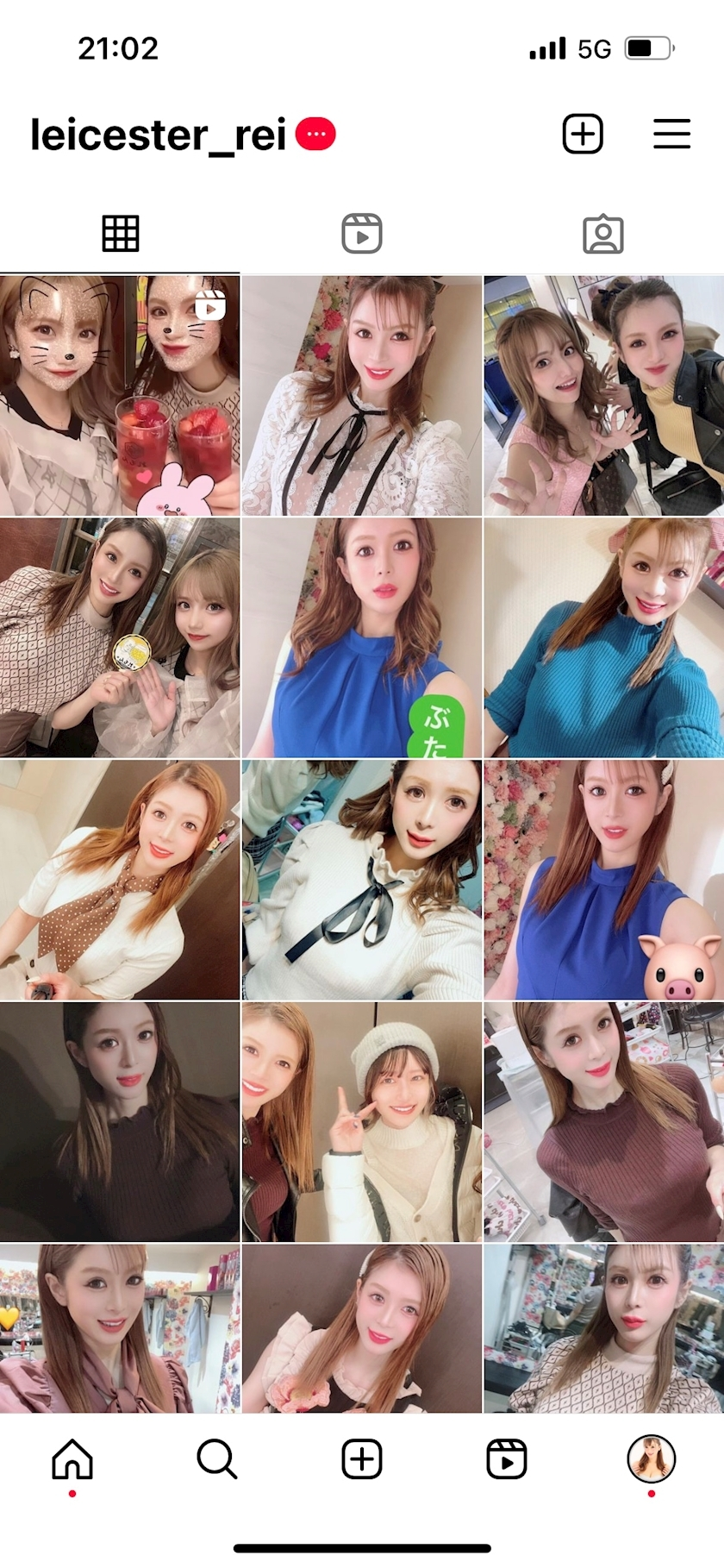Viewport: 724px width, 1568px height.
Task: Open the Search and explore tab
Action: pos(217,1459)
